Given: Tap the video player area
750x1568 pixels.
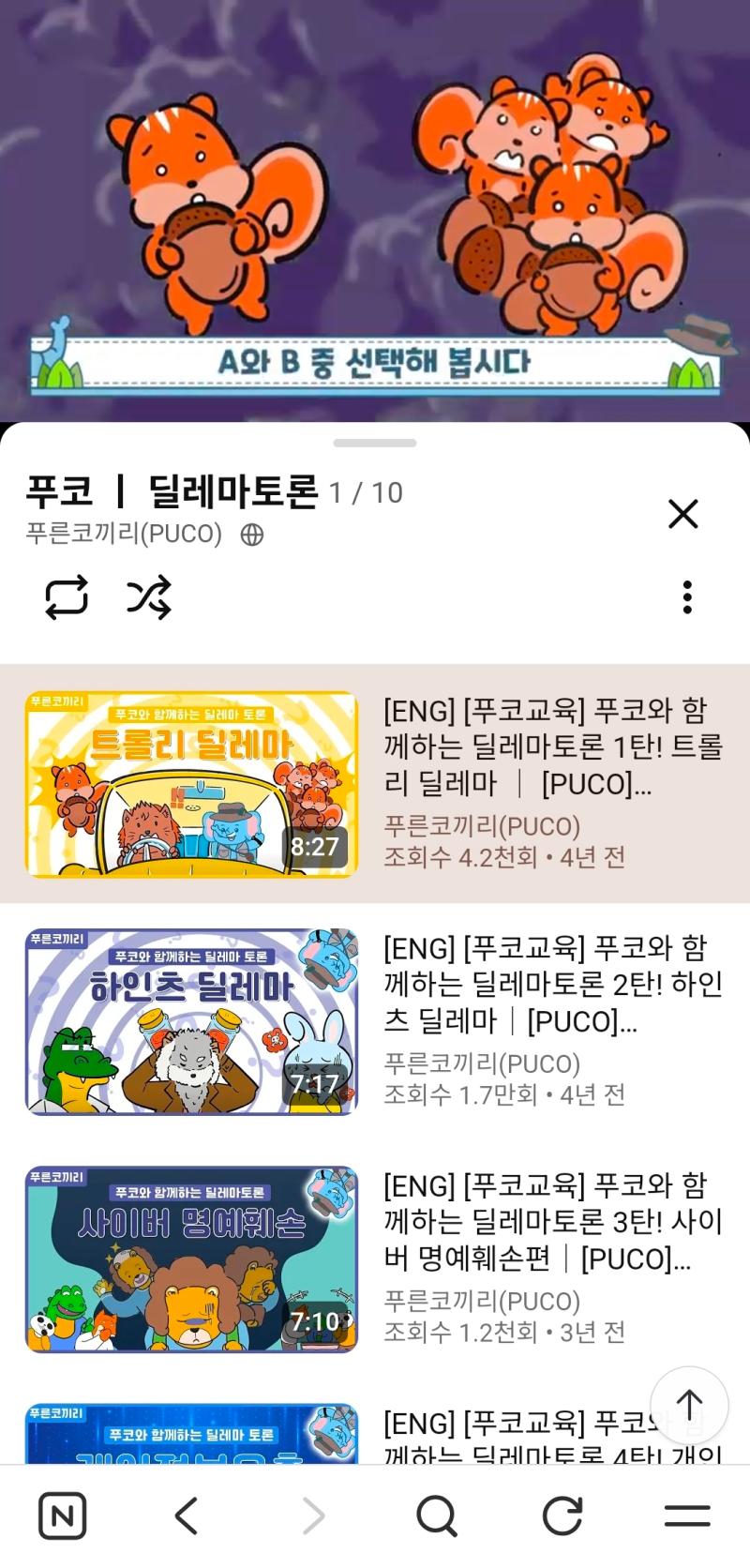Looking at the screenshot, I should pyautogui.click(x=375, y=206).
